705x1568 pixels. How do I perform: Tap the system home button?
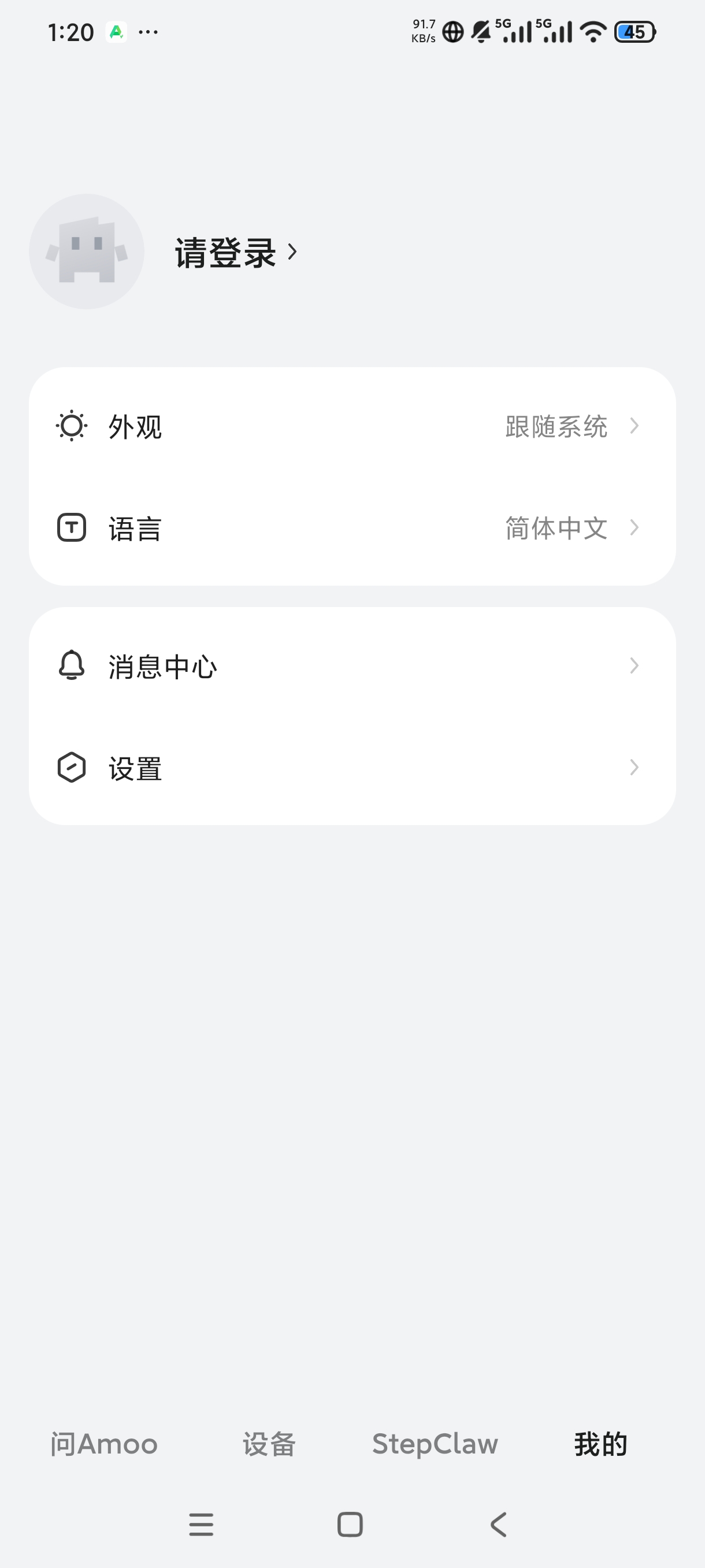tap(350, 1524)
